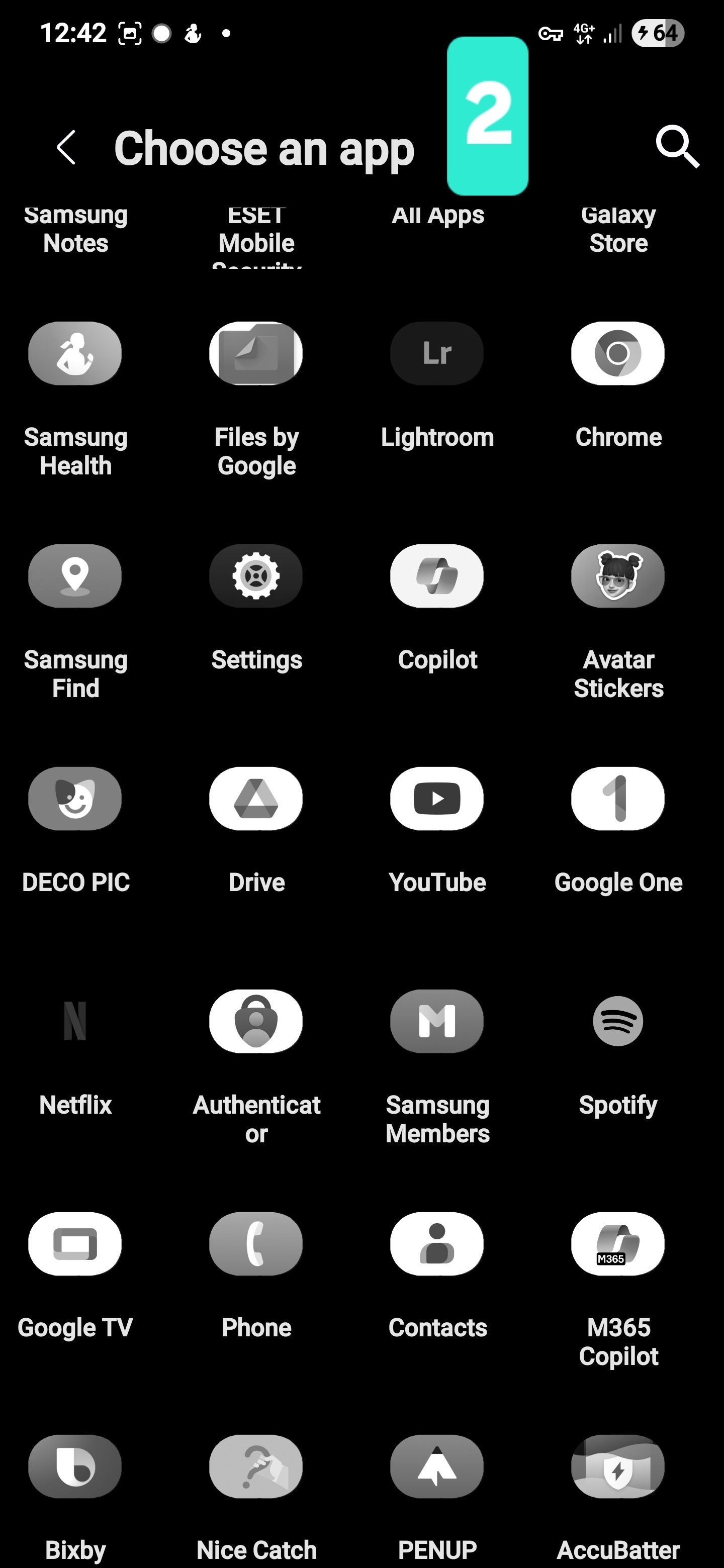Image resolution: width=724 pixels, height=1568 pixels.
Task: Select the Copilot app
Action: click(x=437, y=576)
